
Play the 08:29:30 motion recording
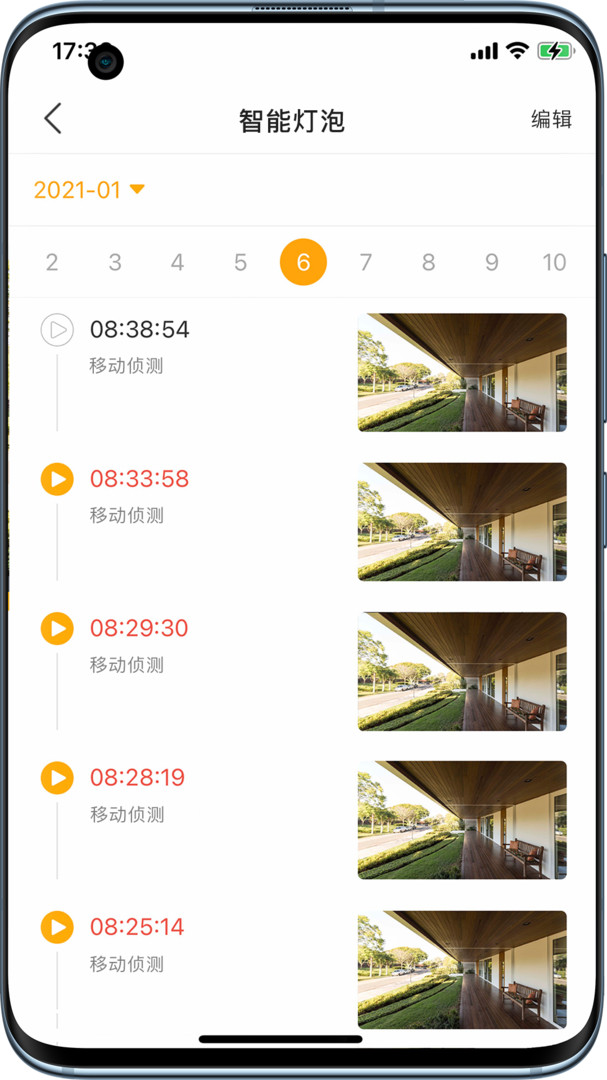[x=57, y=629]
